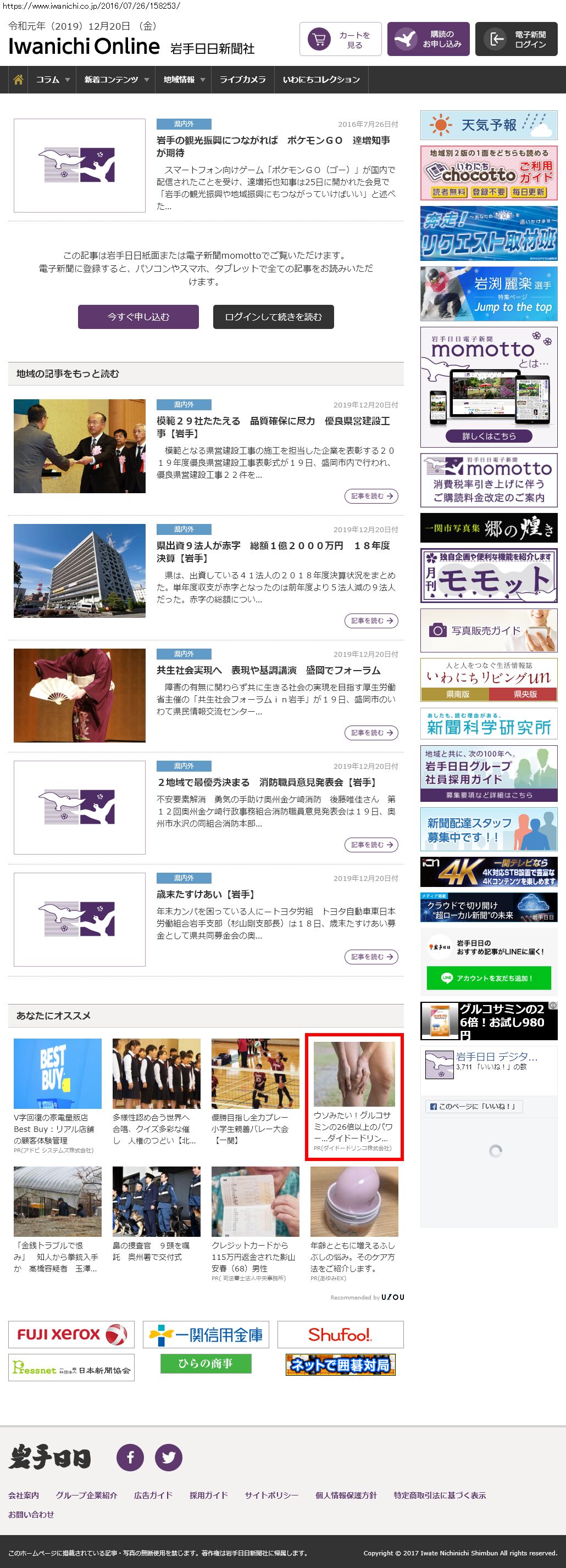Open the Twitter icon in footer
The height and width of the screenshot is (1568, 566).
click(x=169, y=1457)
